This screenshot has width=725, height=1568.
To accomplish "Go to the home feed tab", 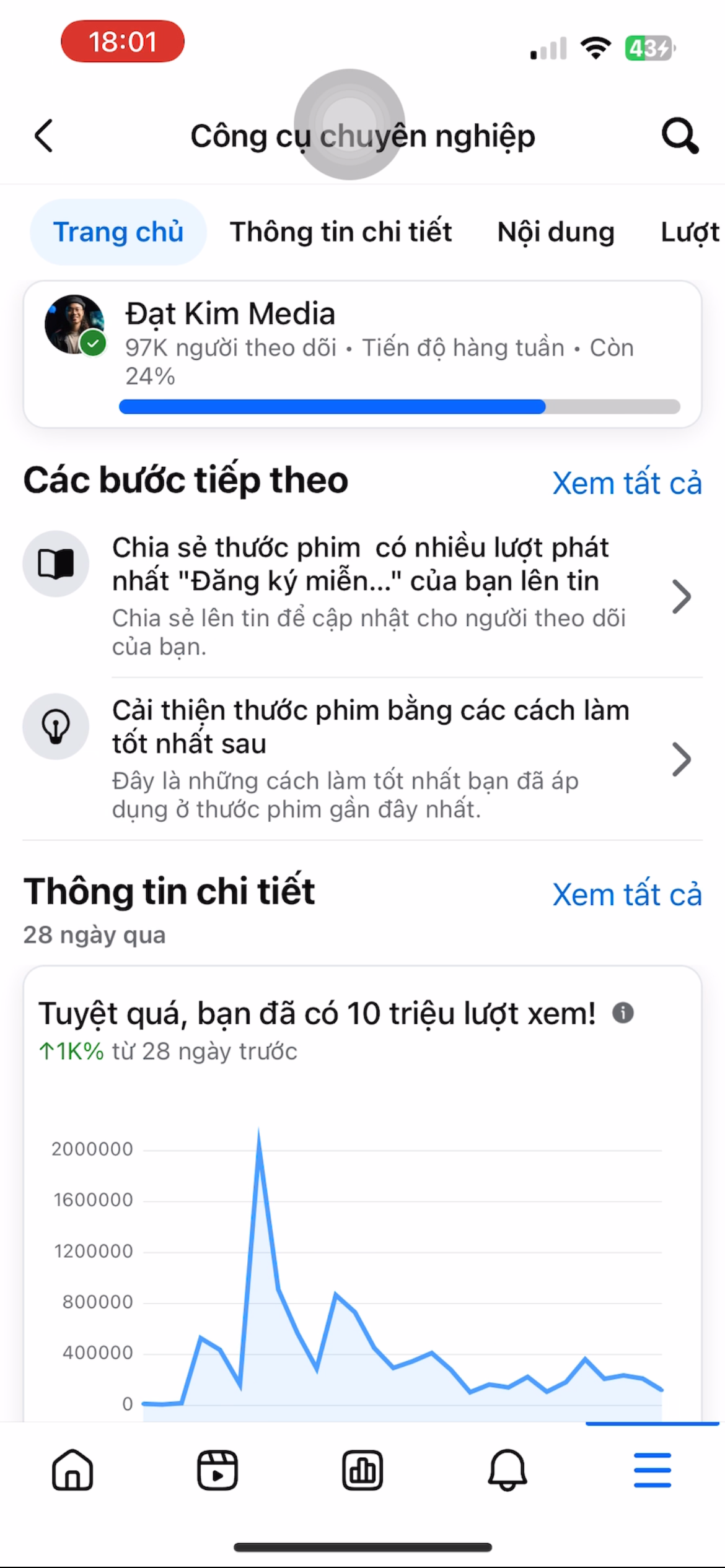I will 72,1470.
